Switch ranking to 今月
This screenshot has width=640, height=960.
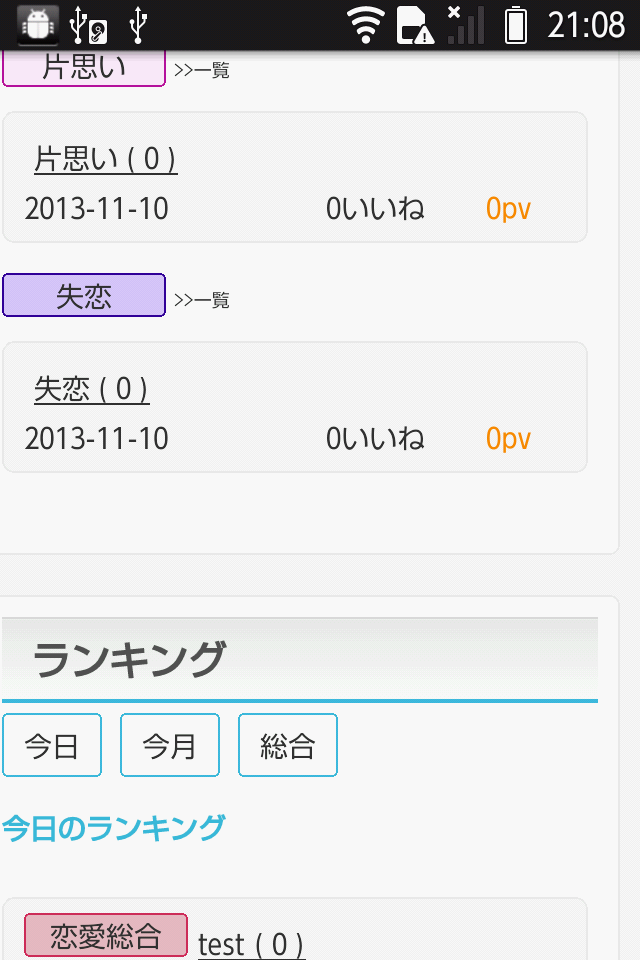point(170,745)
